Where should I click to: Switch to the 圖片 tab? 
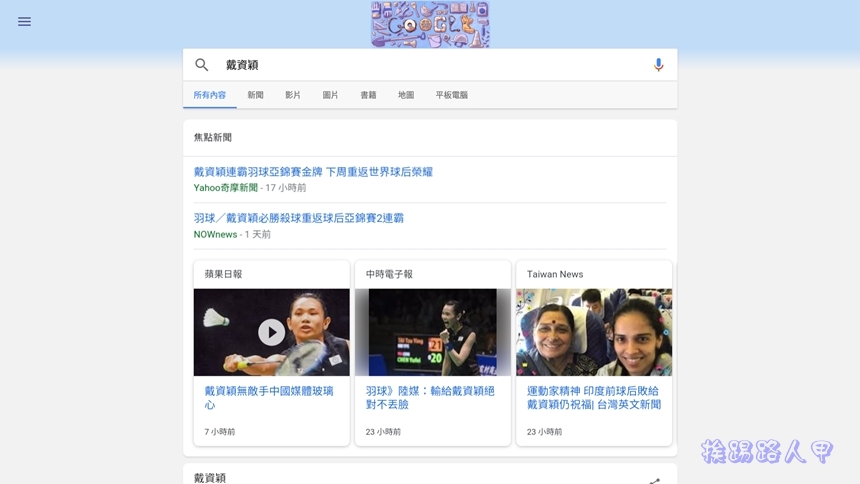coord(330,95)
